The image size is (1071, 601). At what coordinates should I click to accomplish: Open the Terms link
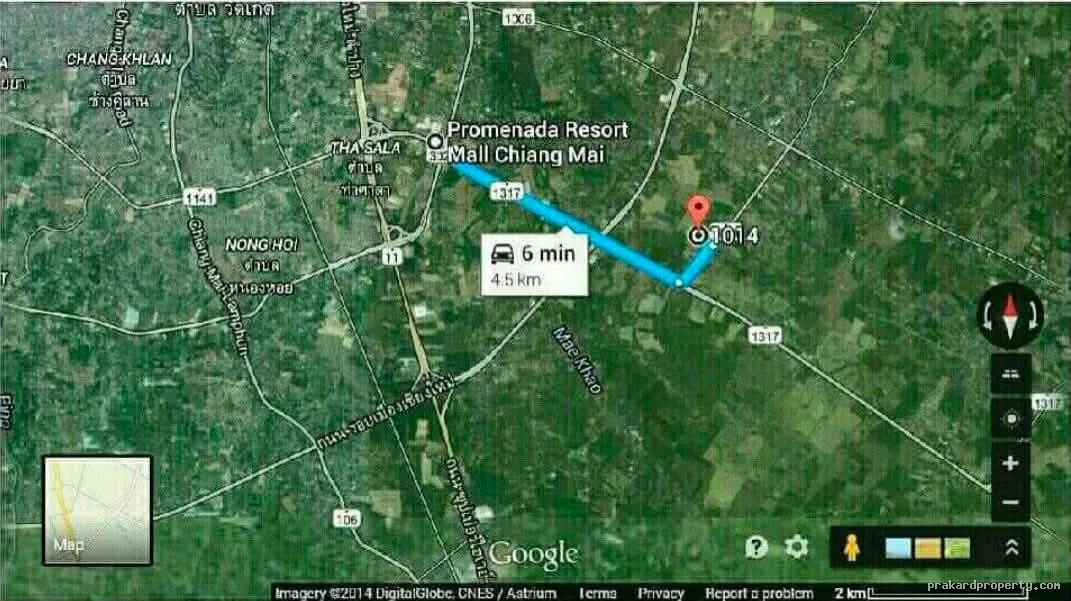point(598,593)
